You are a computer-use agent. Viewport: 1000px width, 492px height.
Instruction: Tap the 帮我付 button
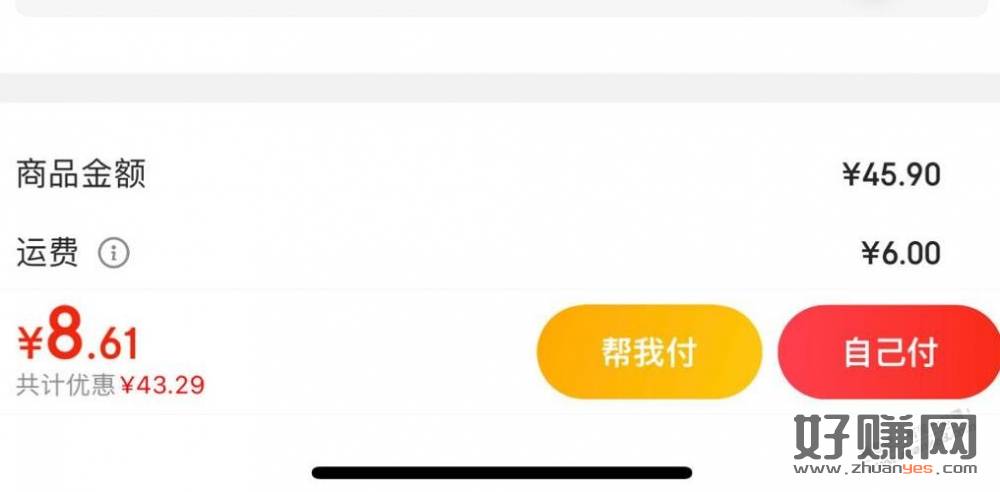tap(649, 352)
